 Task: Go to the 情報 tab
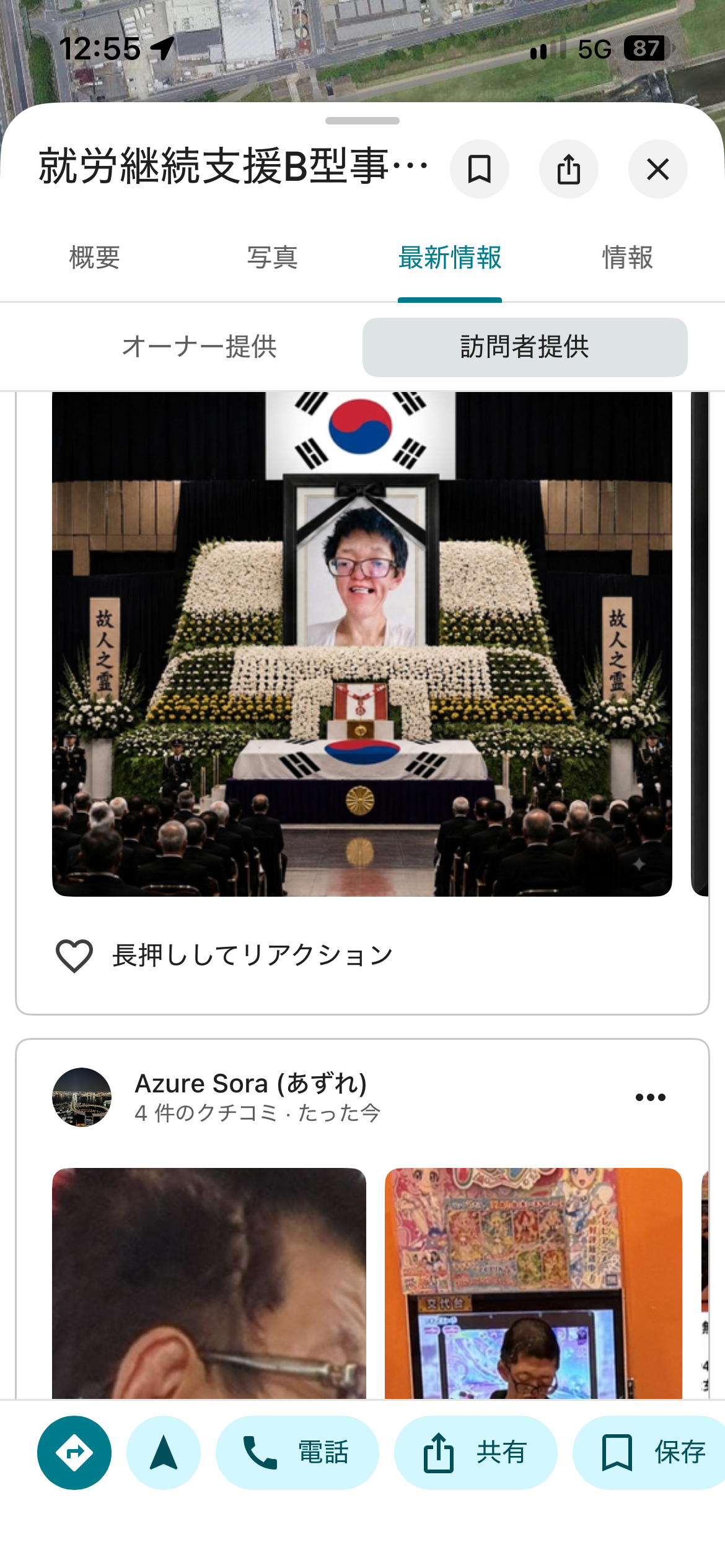tap(628, 258)
